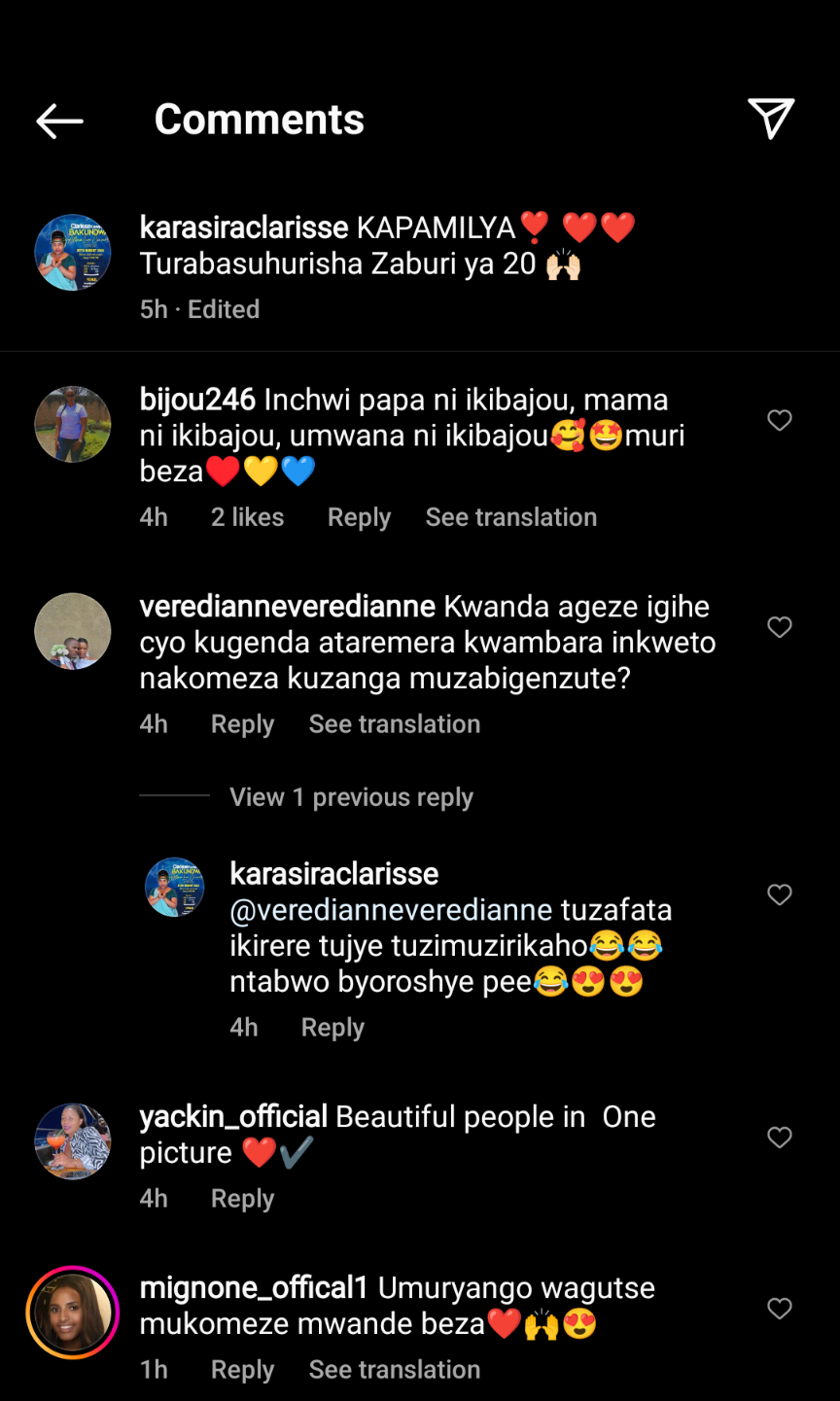This screenshot has width=840, height=1401.
Task: Expand View 1 previous reply
Action: coord(351,797)
